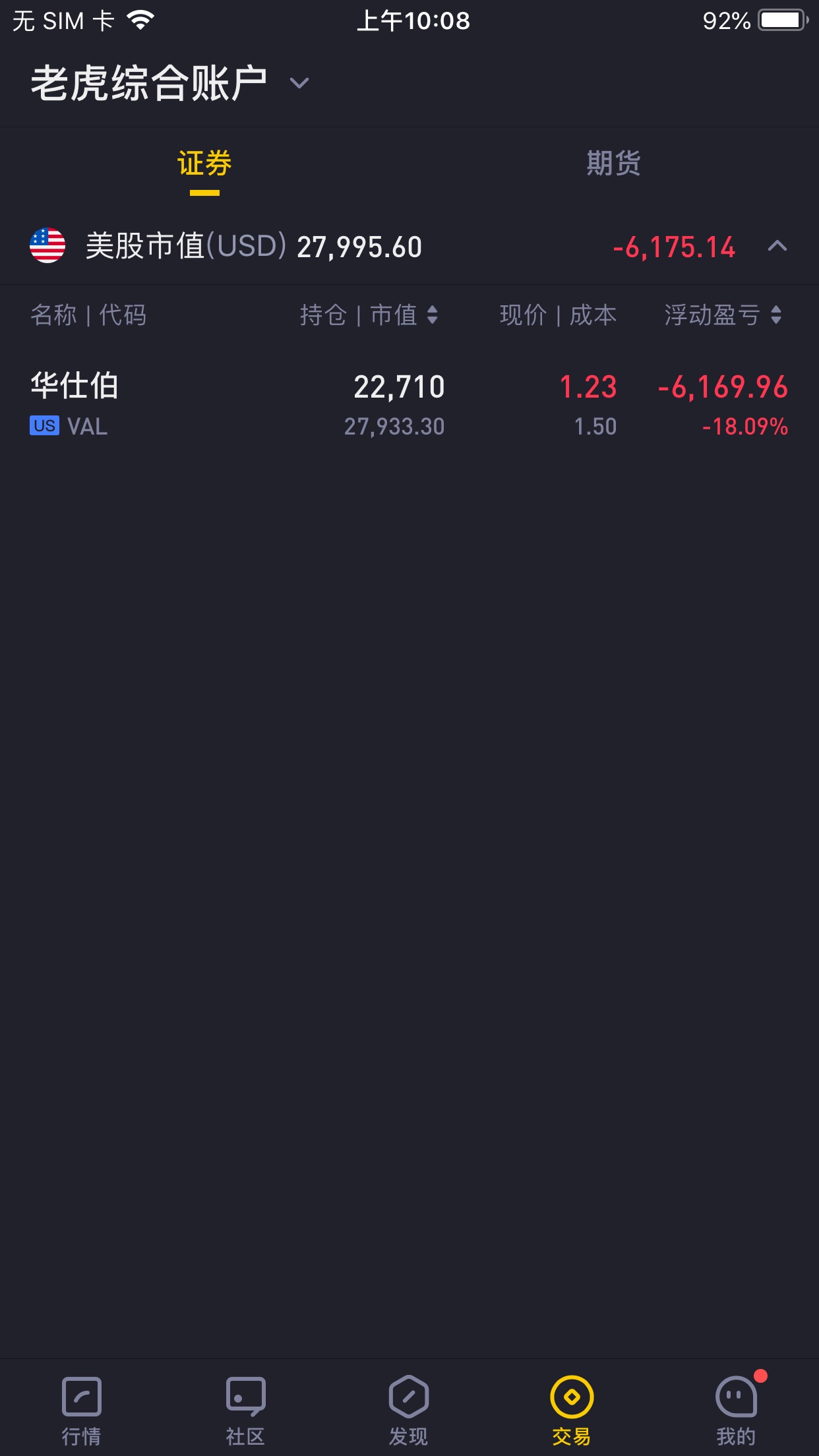Open the 老虎综合账户 account dropdown
Image resolution: width=819 pixels, height=1456 pixels.
(x=170, y=83)
